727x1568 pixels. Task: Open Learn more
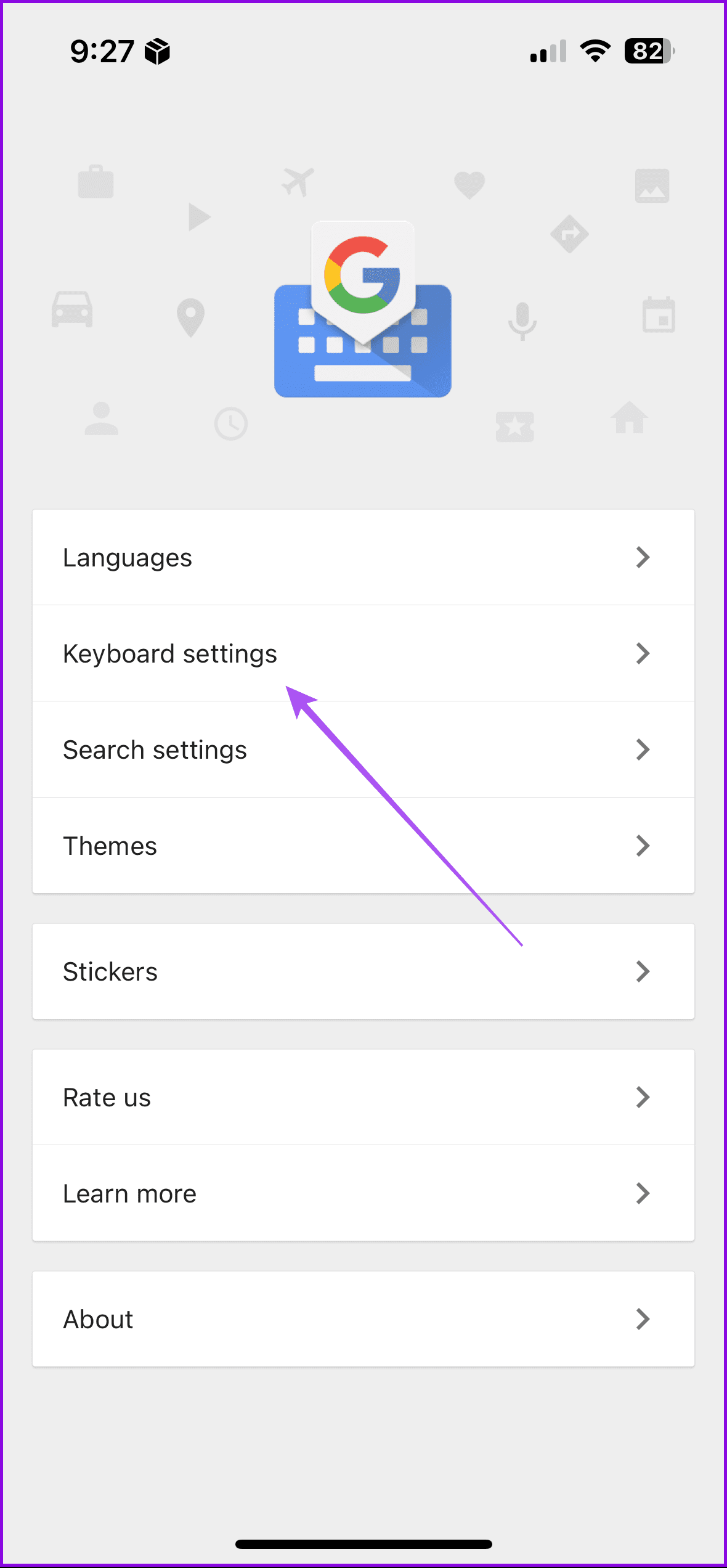click(363, 1193)
